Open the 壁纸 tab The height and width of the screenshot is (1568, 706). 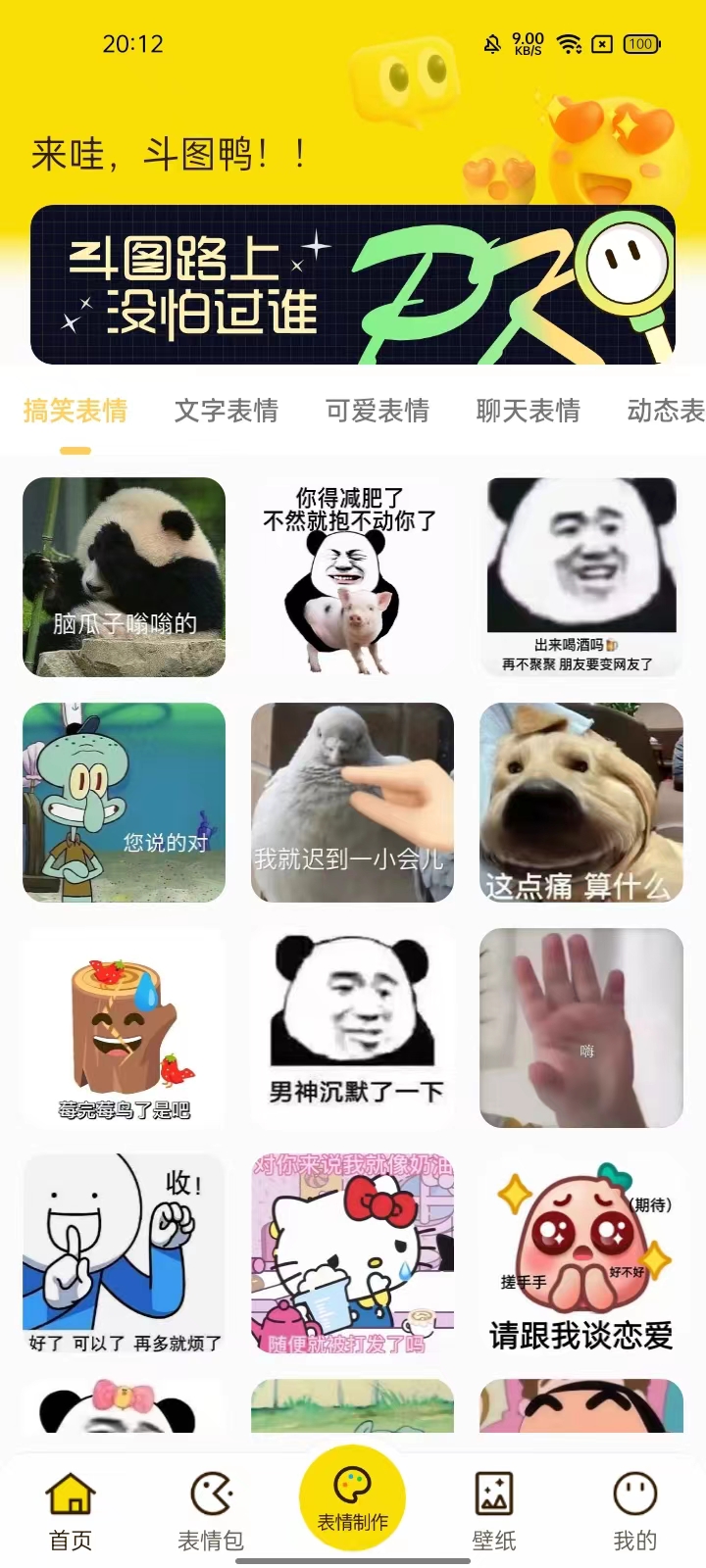pyautogui.click(x=494, y=1511)
